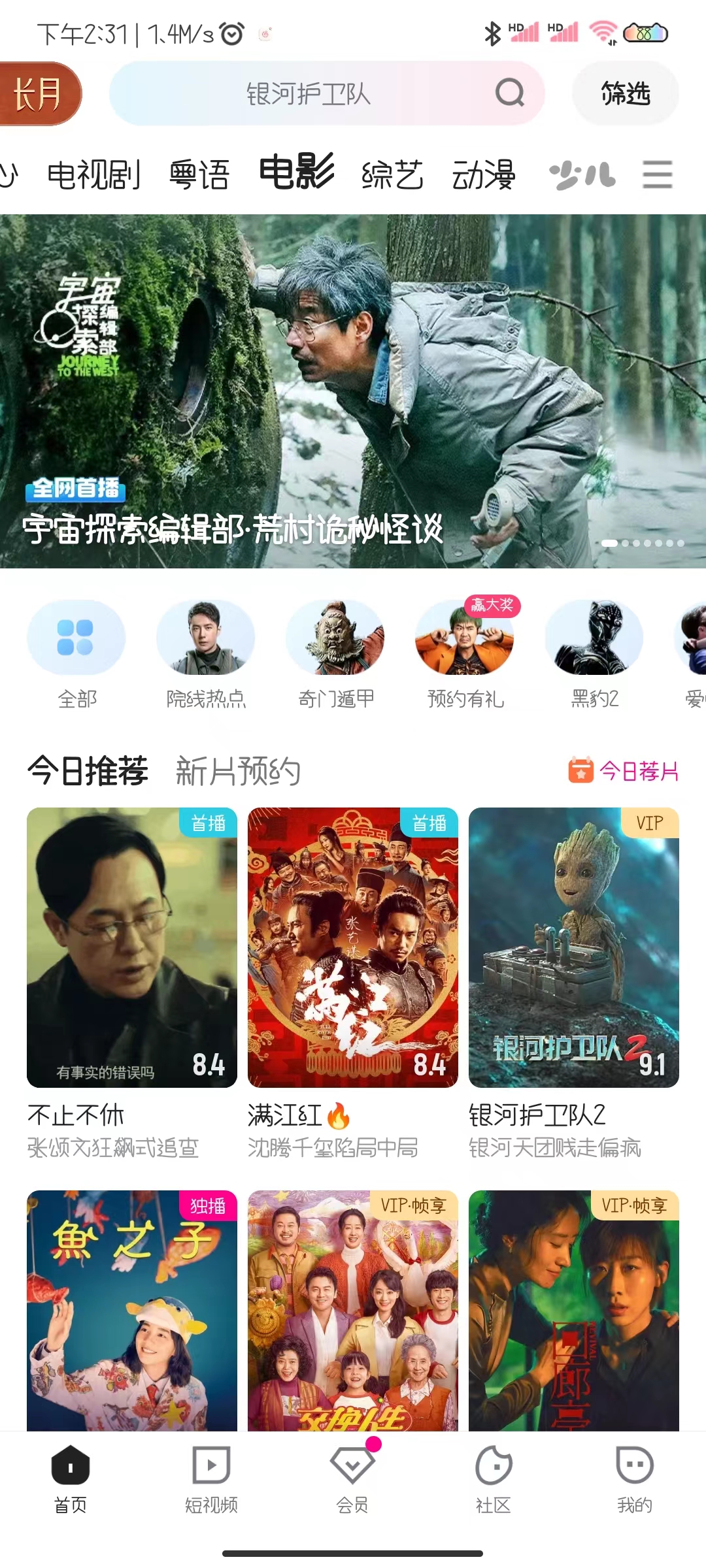This screenshot has width=706, height=1568.
Task: Switch to the 粤语 tab
Action: [199, 174]
